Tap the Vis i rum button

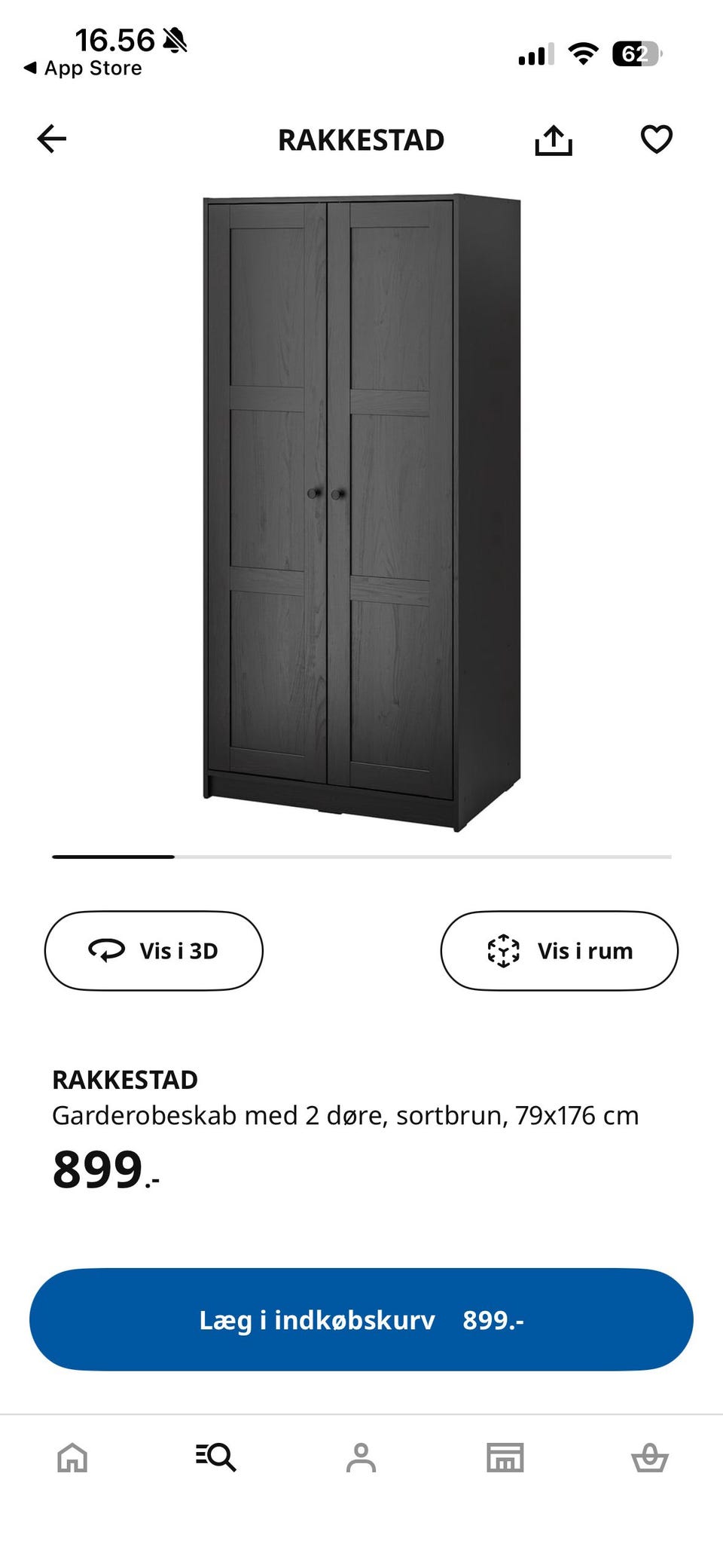pyautogui.click(x=559, y=950)
